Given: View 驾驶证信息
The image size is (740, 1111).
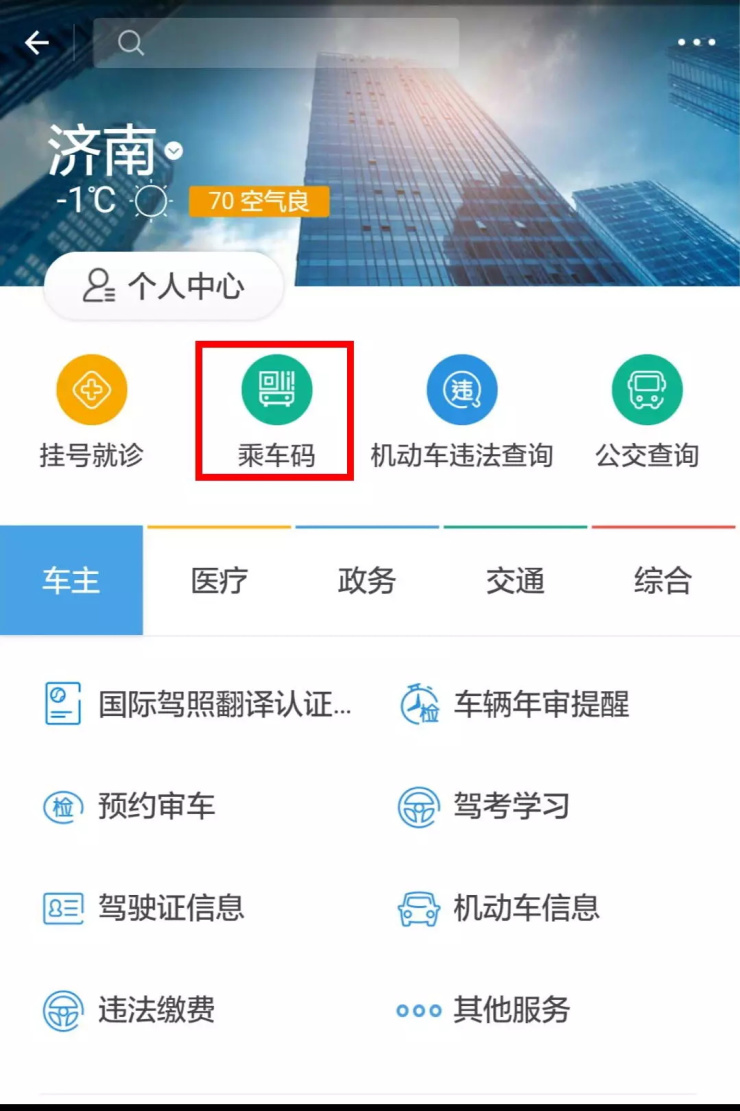Looking at the screenshot, I should point(145,908).
